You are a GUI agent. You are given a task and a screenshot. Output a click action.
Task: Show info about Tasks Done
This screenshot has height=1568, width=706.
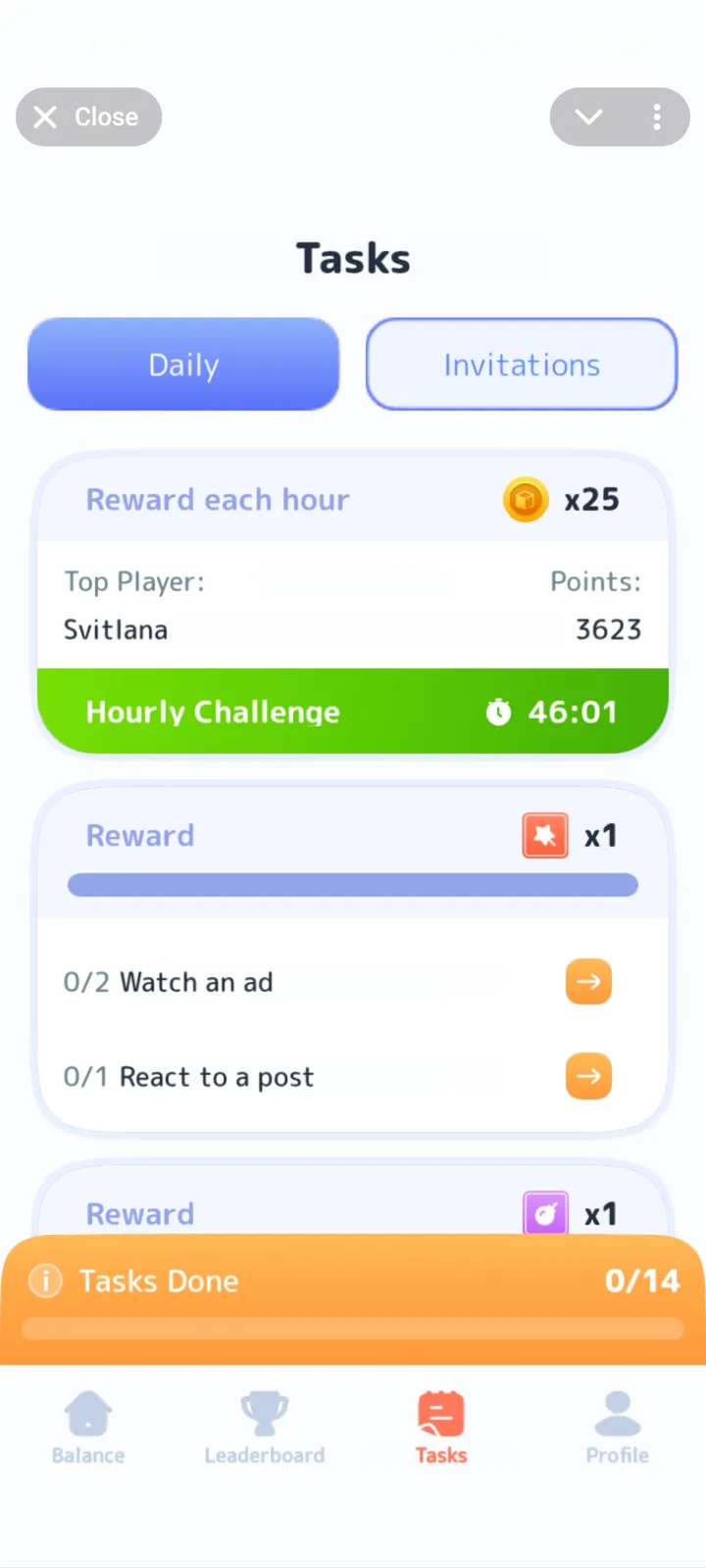45,1281
